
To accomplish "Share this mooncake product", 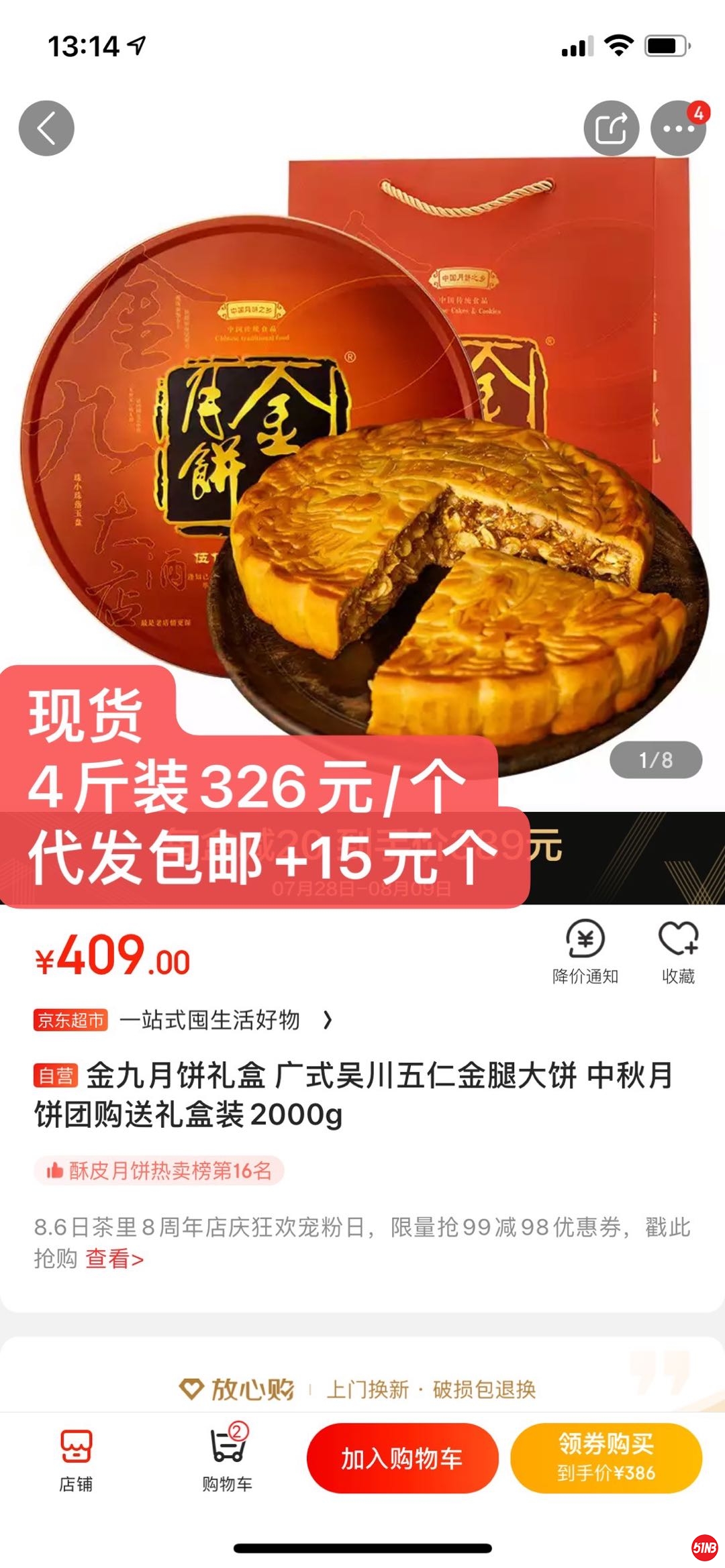I will pyautogui.click(x=611, y=128).
